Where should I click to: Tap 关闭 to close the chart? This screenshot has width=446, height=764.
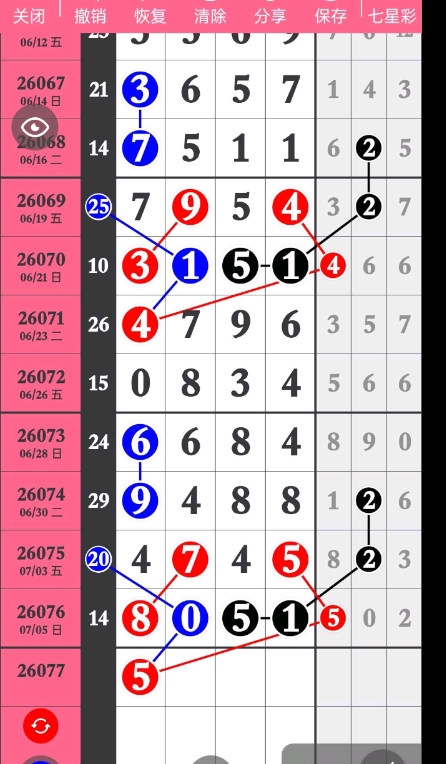(x=29, y=17)
